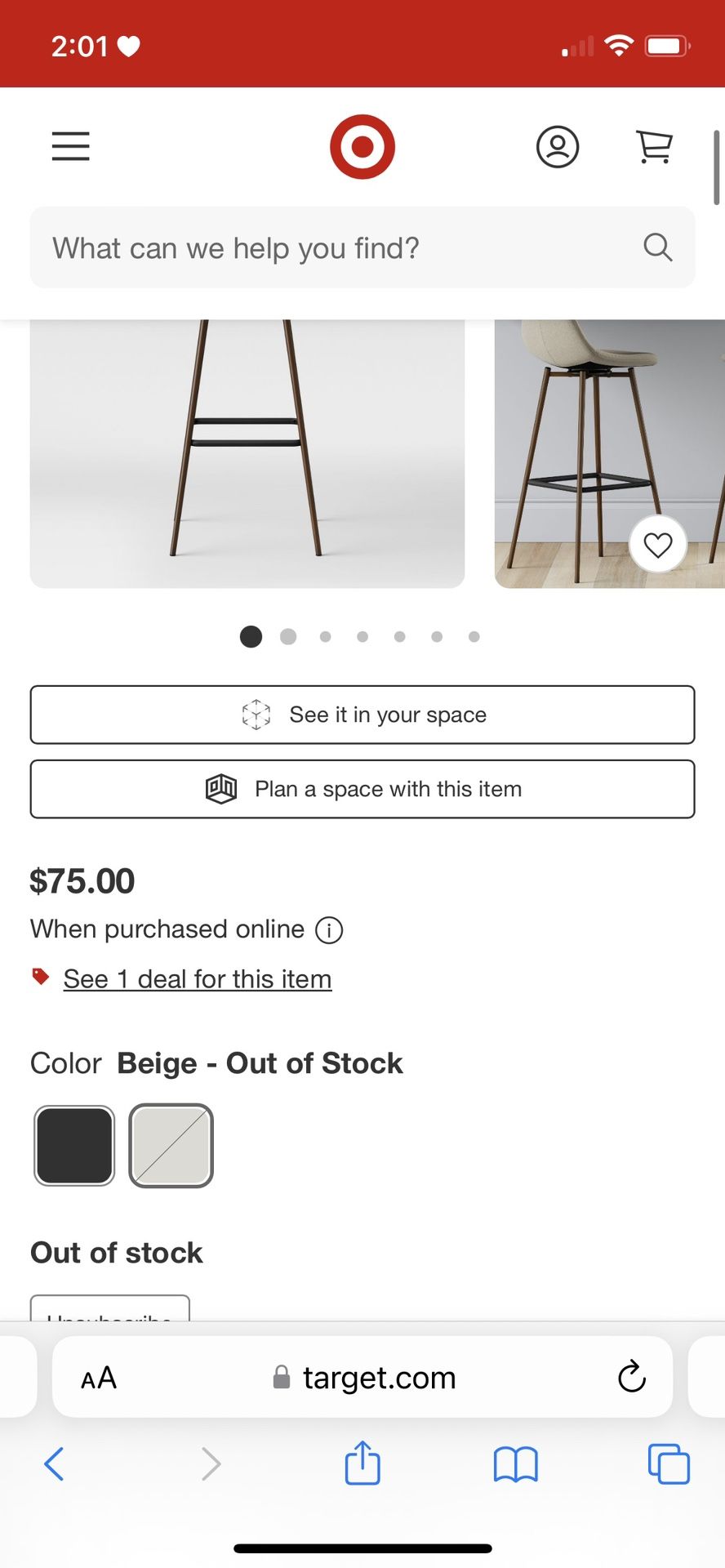725x1568 pixels.
Task: Click See 1 deal for this item
Action: (197, 978)
